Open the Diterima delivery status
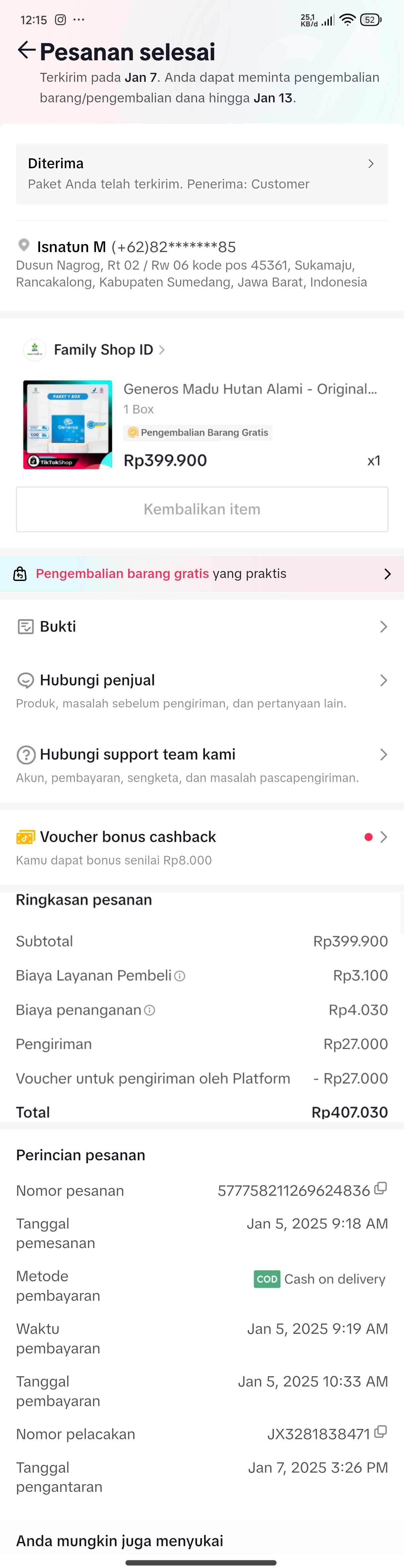 [x=201, y=174]
